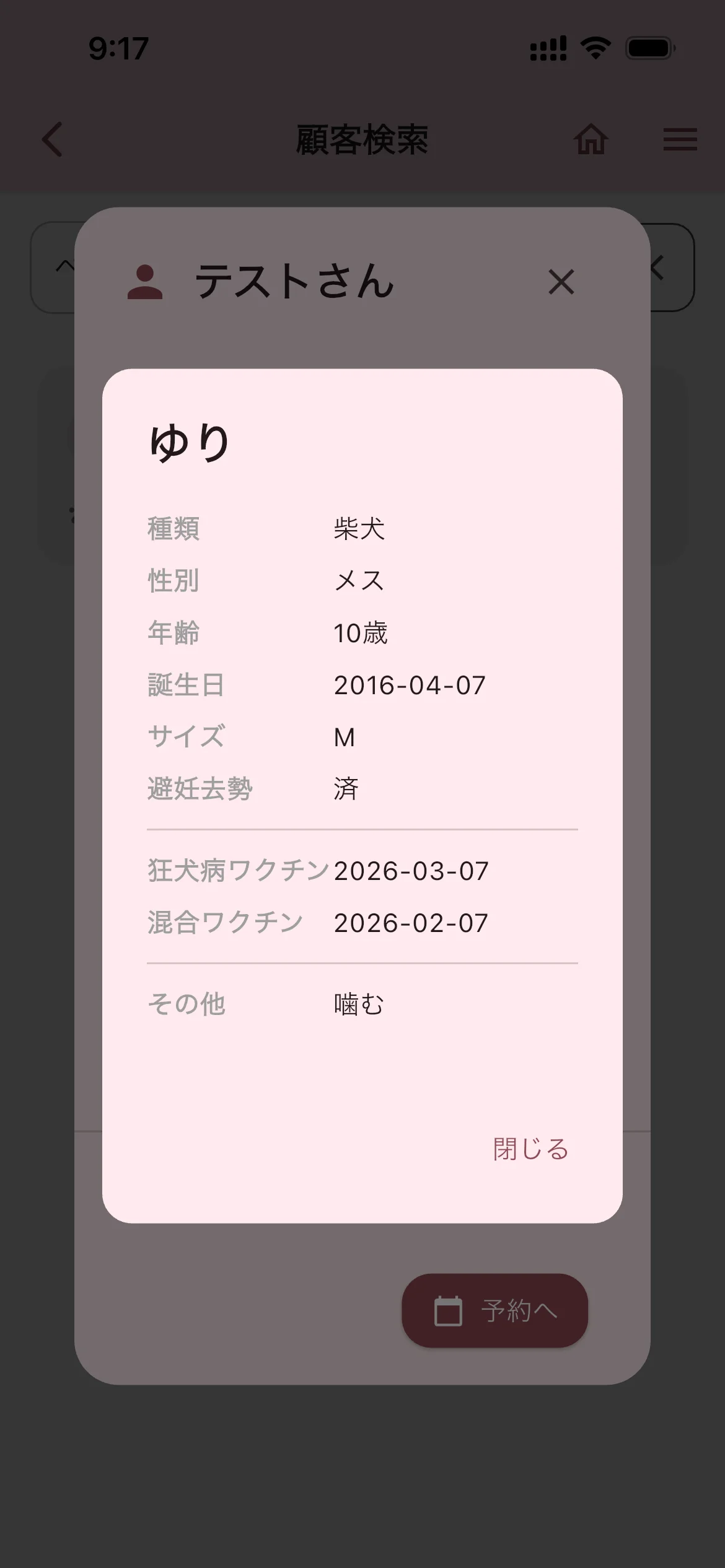725x1568 pixels.
Task: Select the 顧客検索 title in header
Action: pyautogui.click(x=362, y=140)
